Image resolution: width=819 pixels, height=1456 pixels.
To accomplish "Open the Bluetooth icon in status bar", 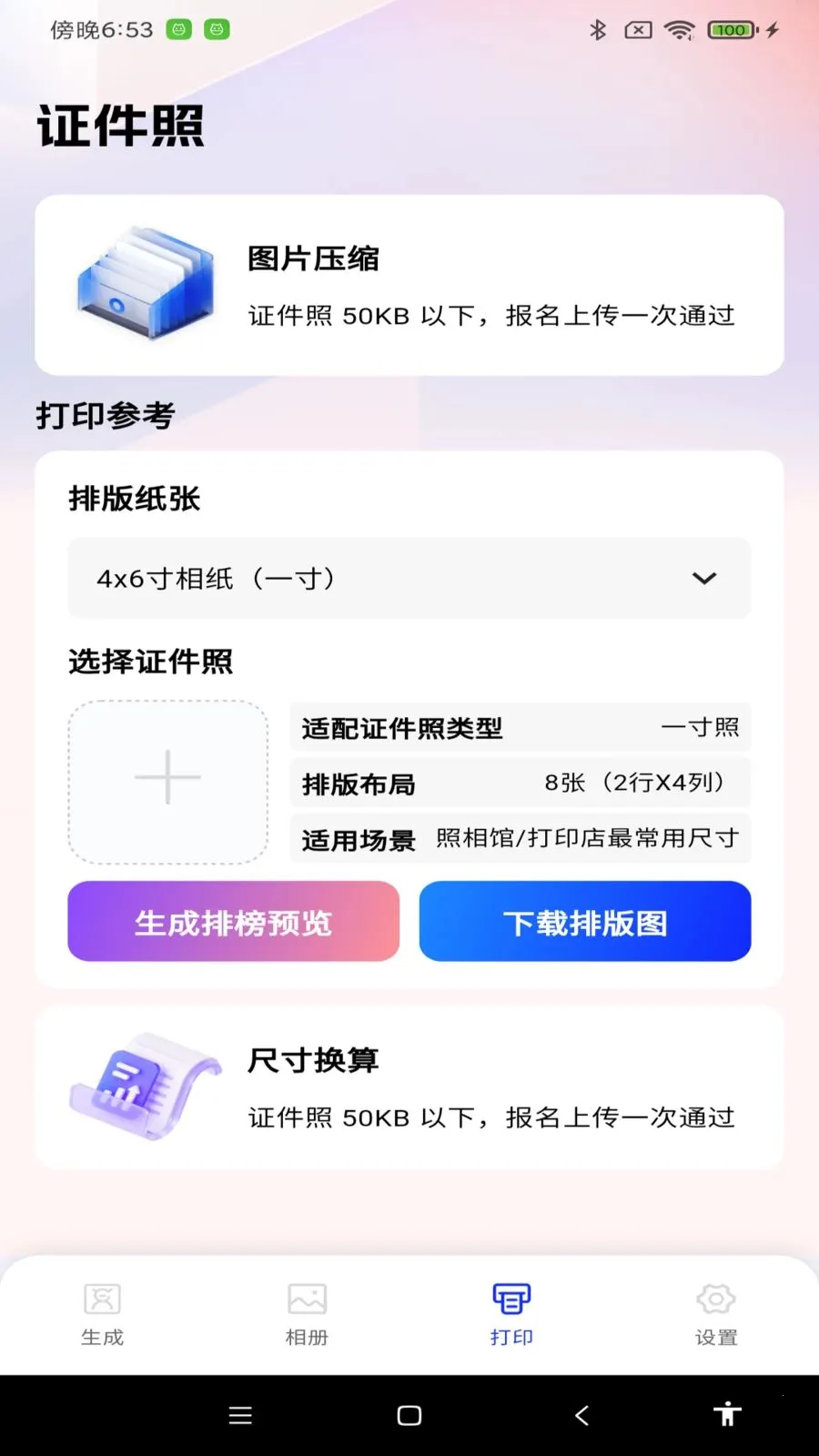I will (599, 29).
